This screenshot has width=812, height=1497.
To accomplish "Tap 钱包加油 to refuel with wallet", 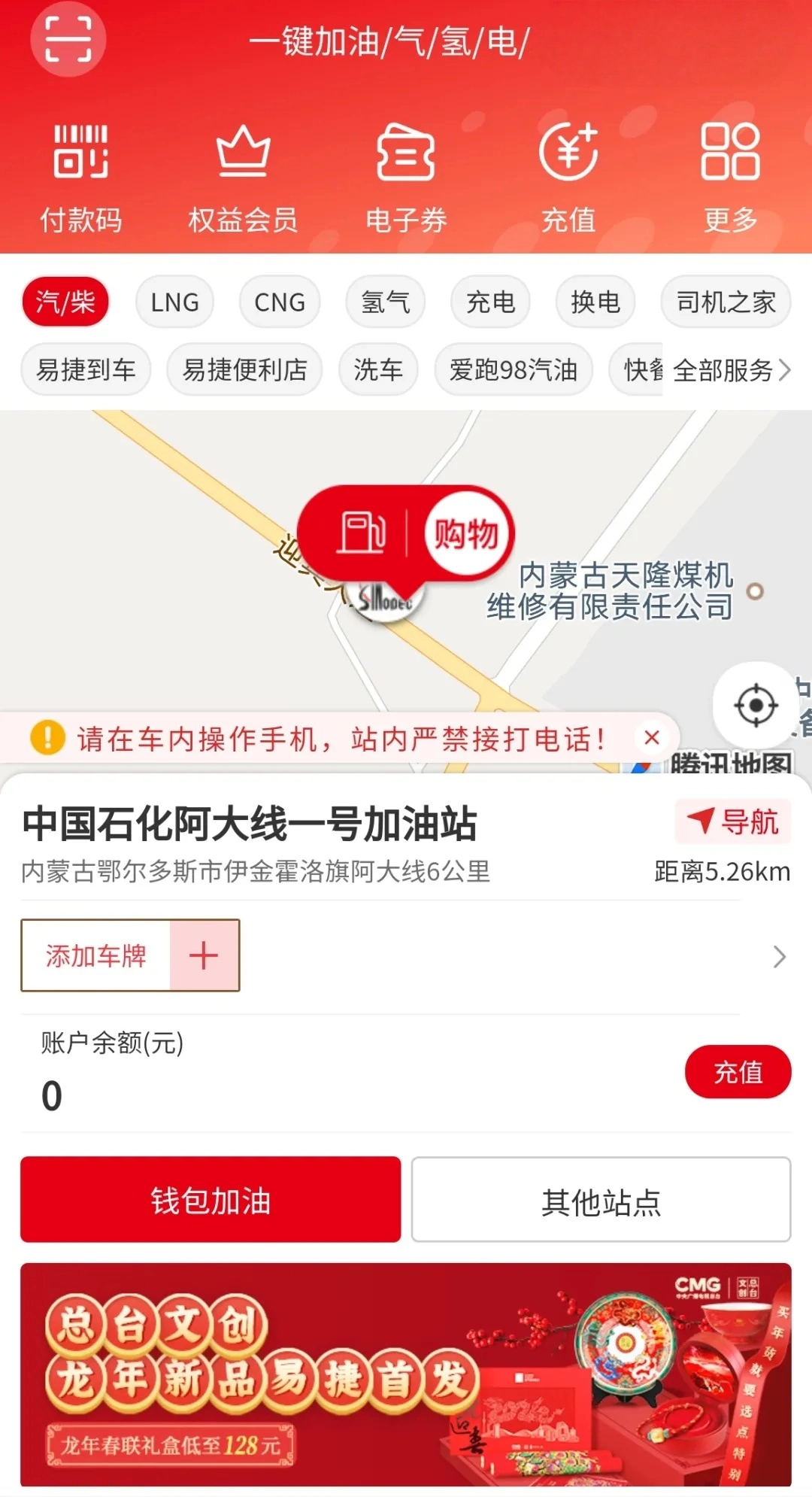I will (x=211, y=1200).
